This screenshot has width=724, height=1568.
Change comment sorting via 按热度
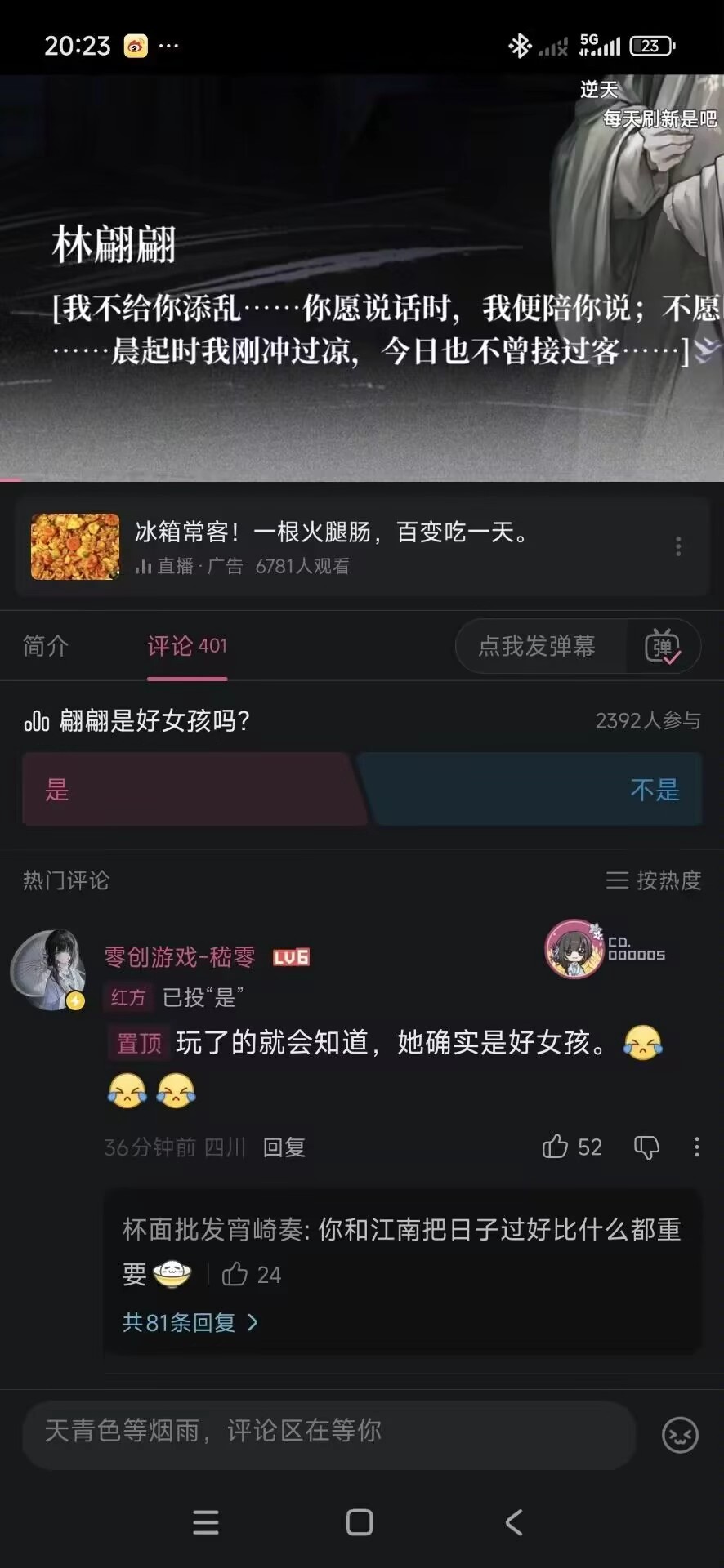click(x=654, y=880)
